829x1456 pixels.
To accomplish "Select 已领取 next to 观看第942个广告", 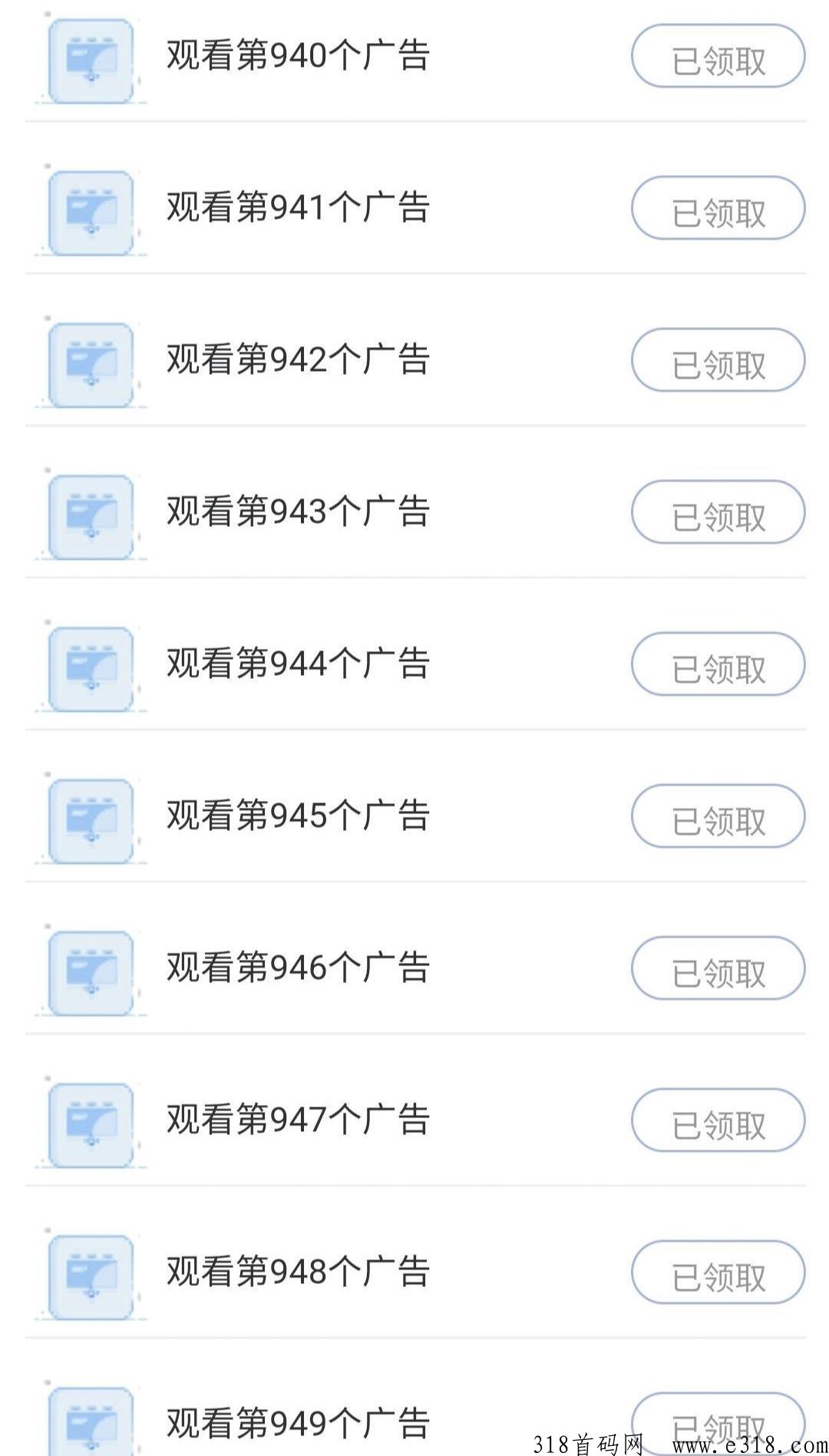I will [x=718, y=360].
